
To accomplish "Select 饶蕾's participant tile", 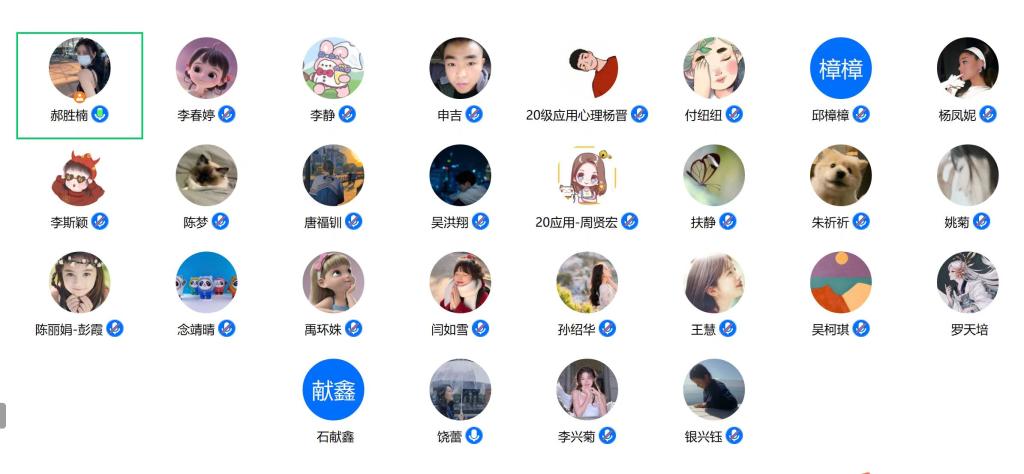I will point(460,389).
